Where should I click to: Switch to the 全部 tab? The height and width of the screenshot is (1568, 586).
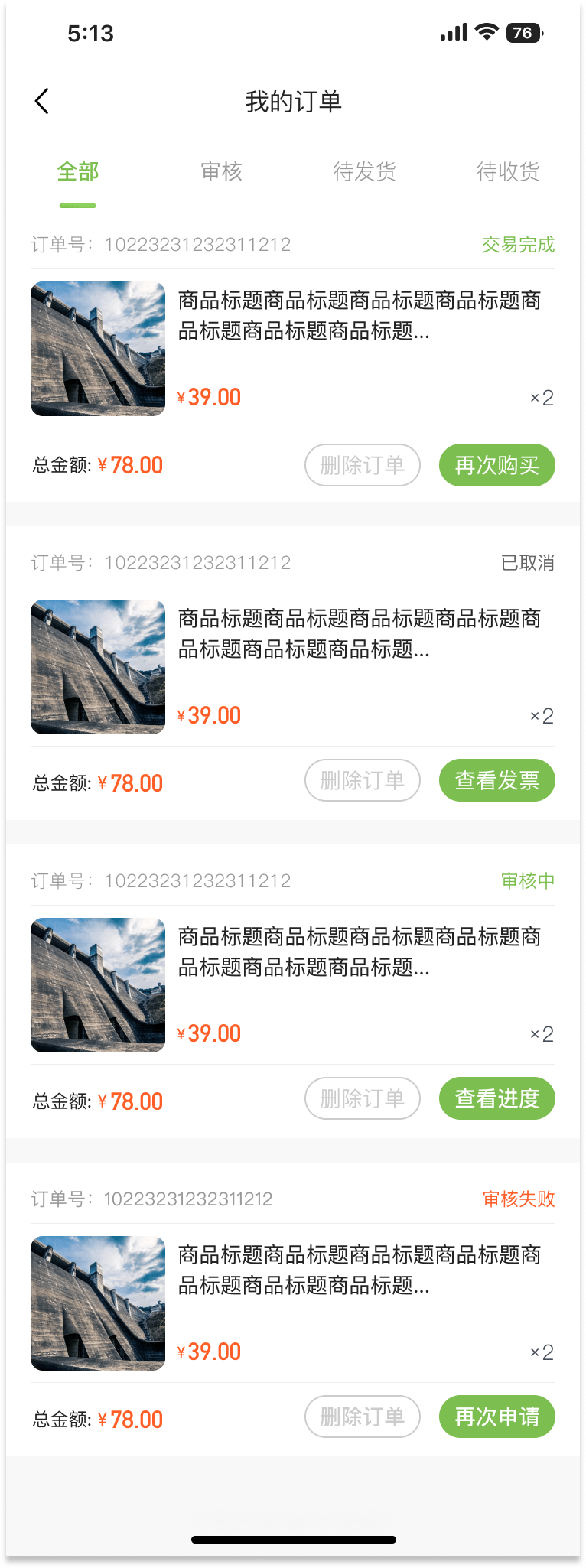[78, 172]
